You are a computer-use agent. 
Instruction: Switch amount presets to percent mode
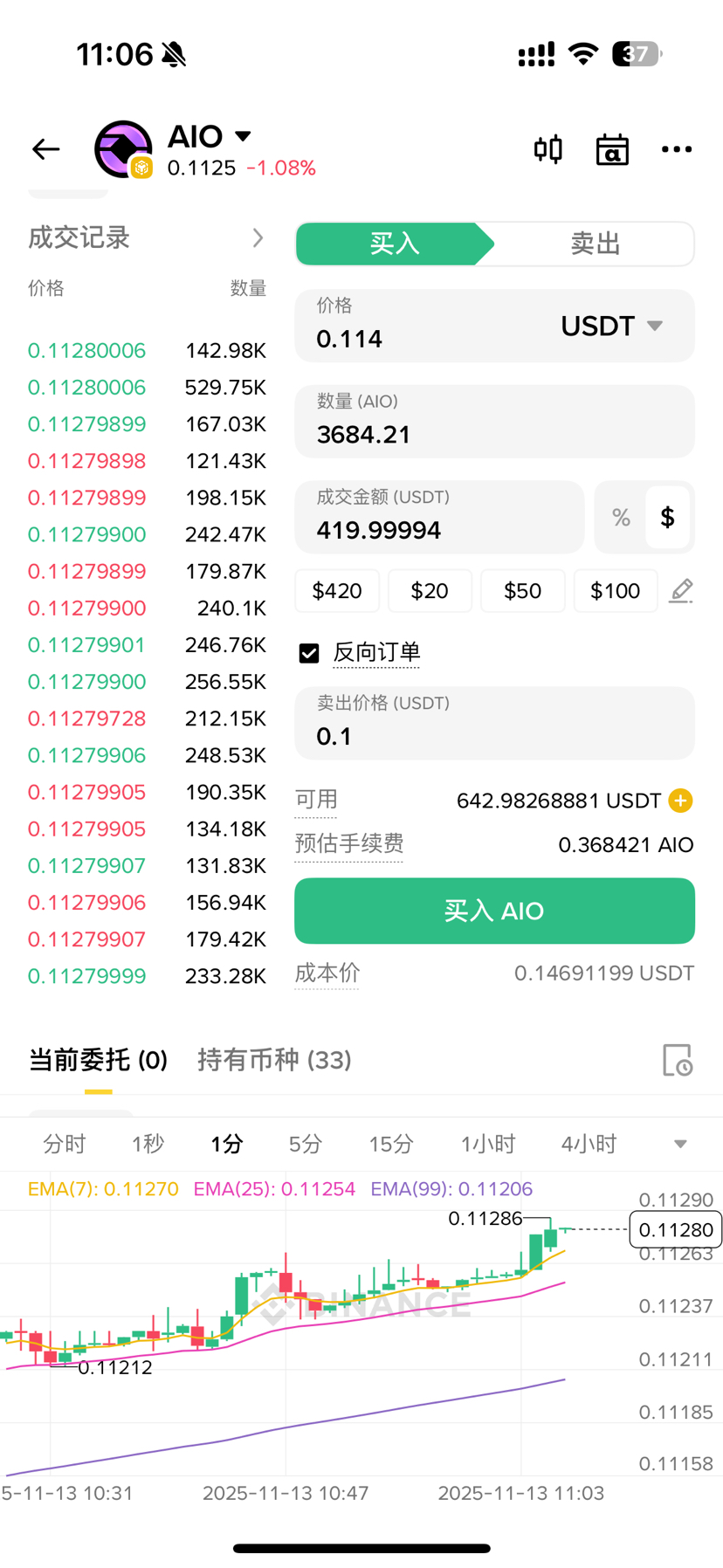(x=621, y=518)
